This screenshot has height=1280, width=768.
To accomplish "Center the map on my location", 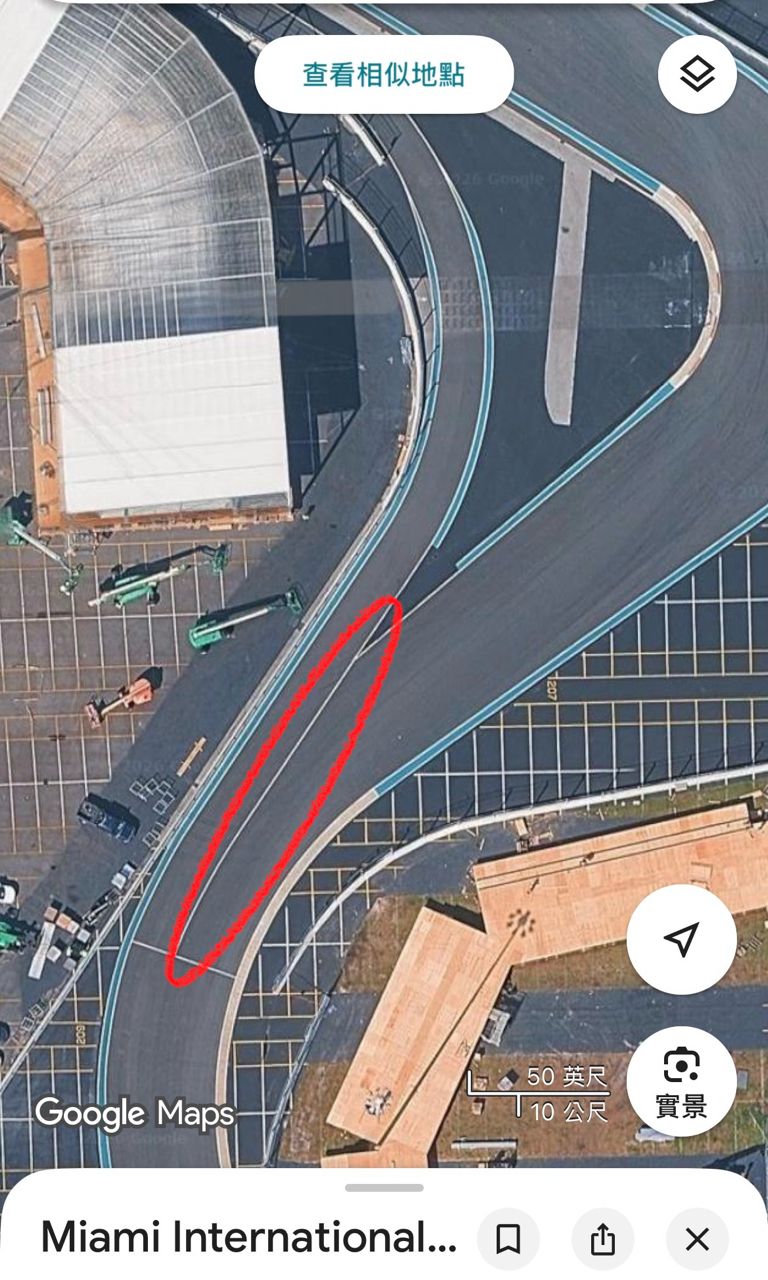I will pos(681,939).
